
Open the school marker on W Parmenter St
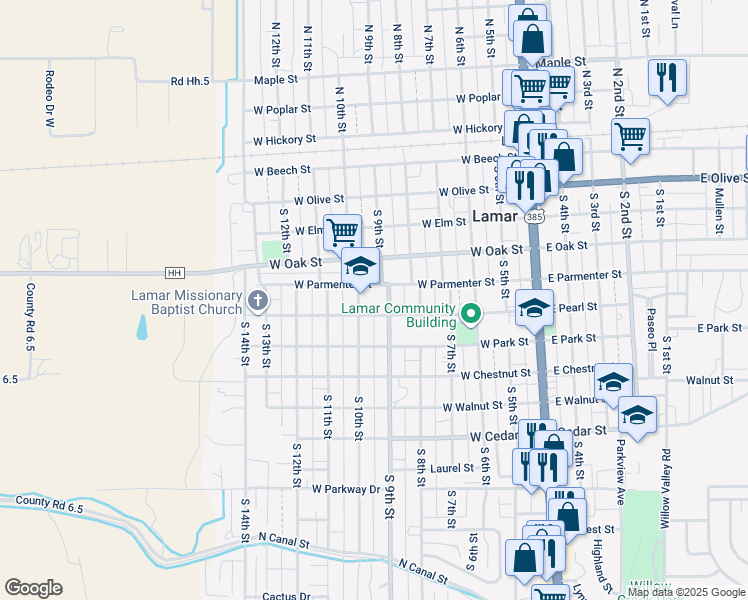click(361, 266)
